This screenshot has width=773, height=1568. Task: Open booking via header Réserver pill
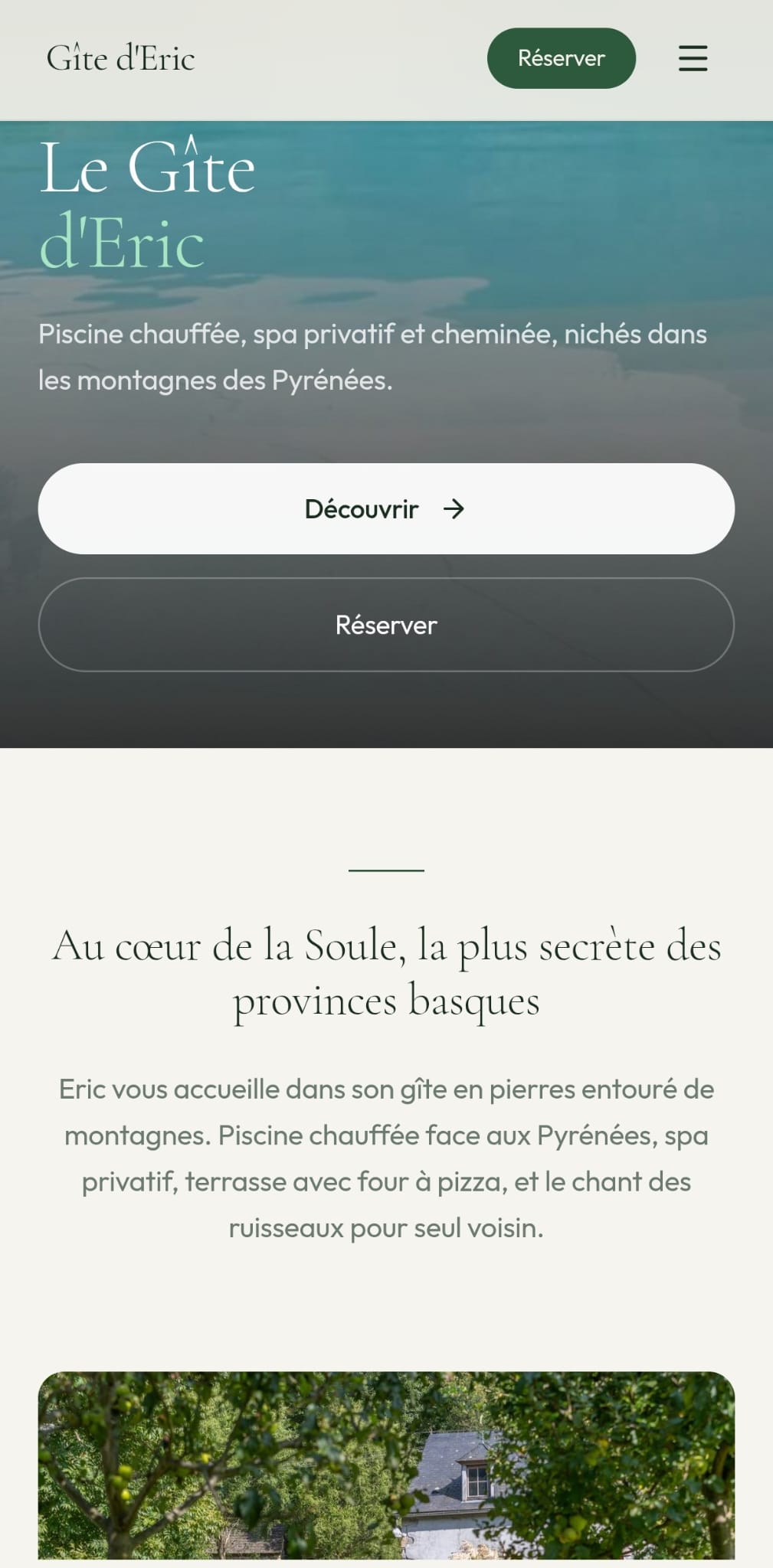[x=561, y=58]
